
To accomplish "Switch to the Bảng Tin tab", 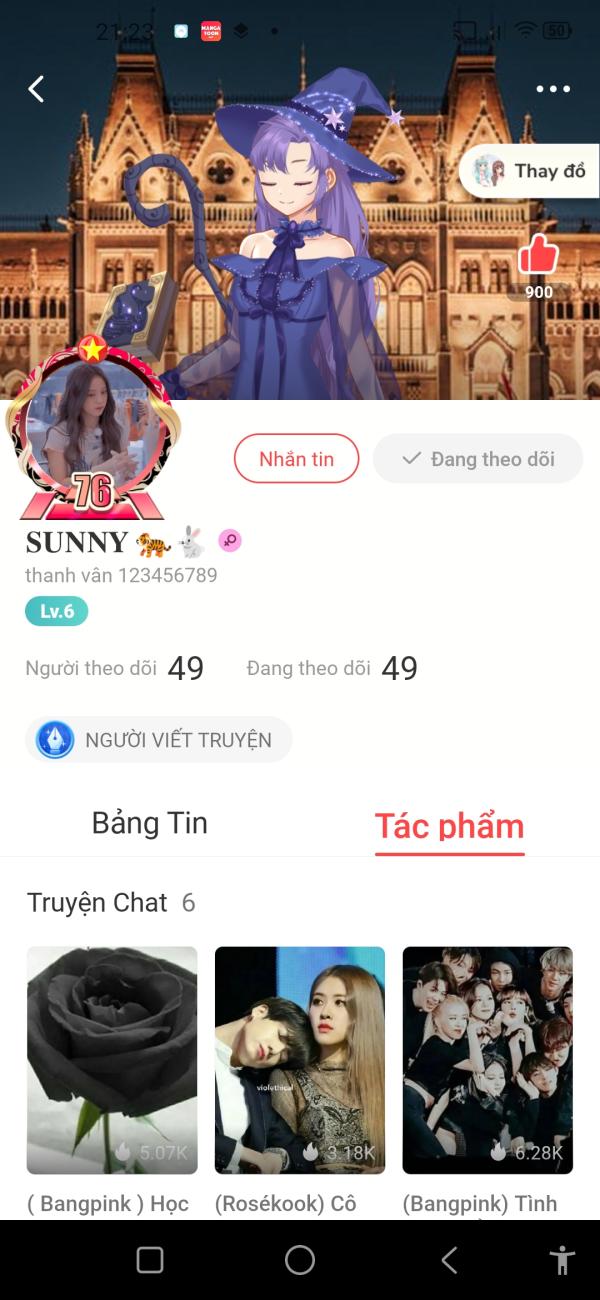I will point(150,823).
